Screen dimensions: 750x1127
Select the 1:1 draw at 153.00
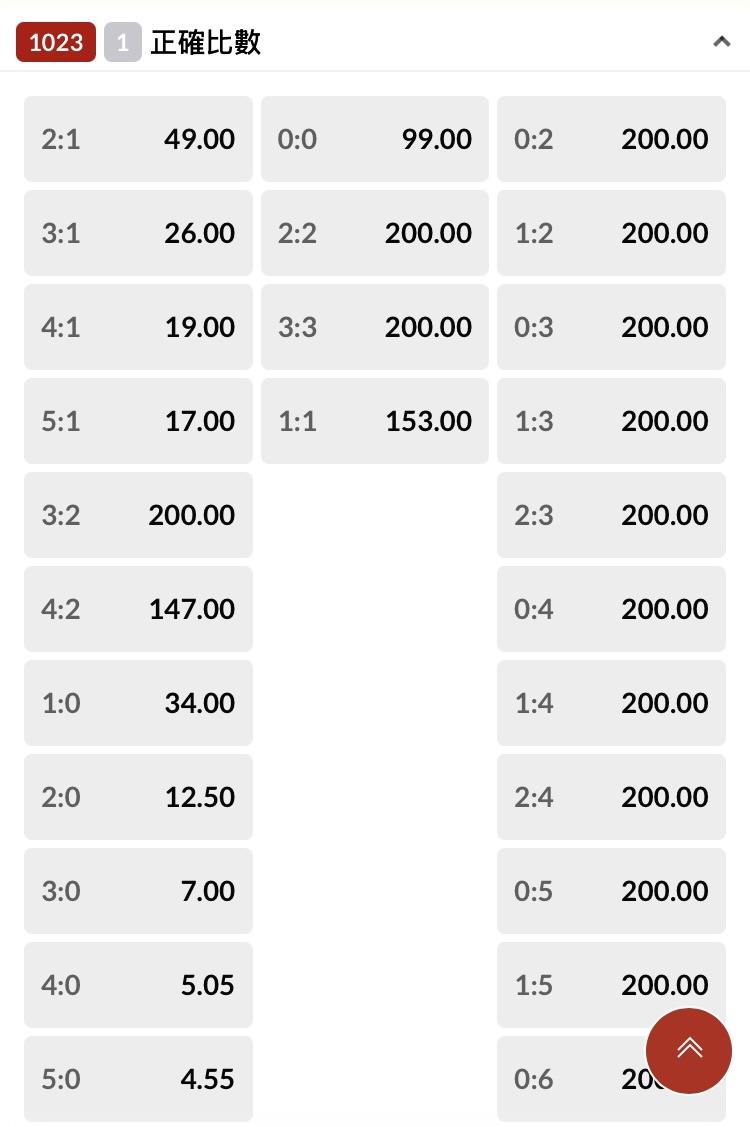point(374,421)
